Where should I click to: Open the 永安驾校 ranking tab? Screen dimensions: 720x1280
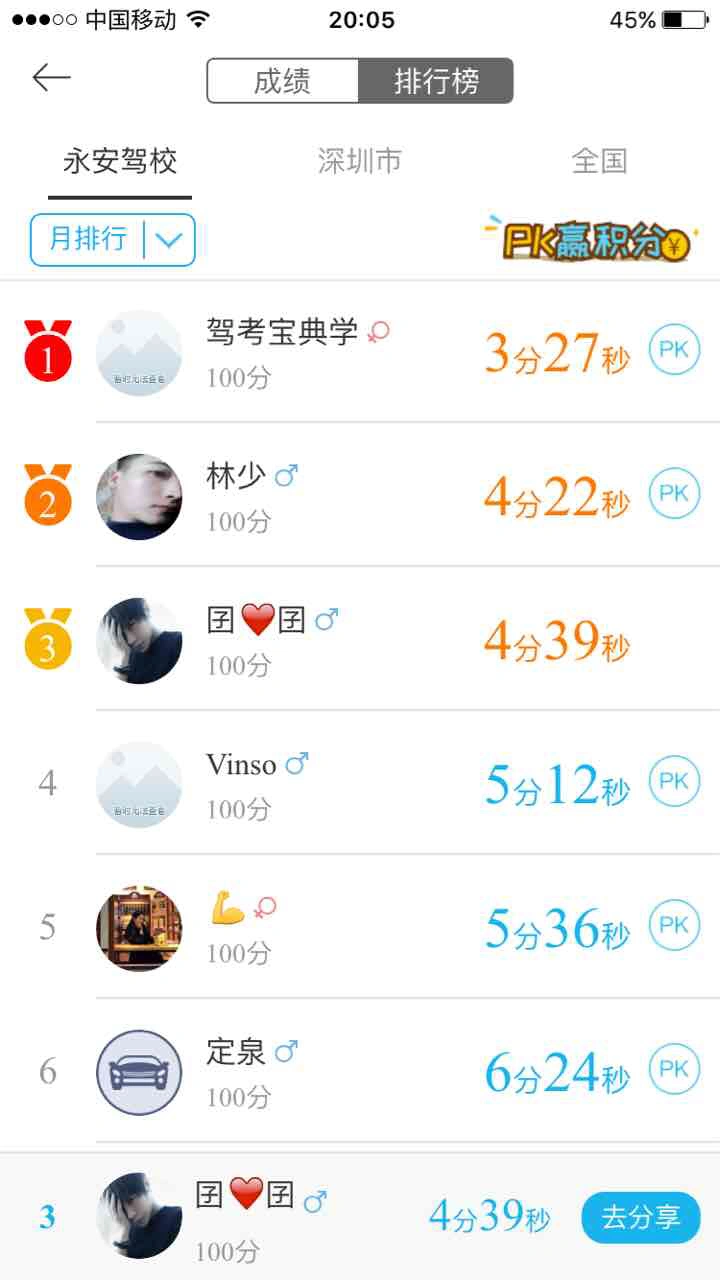pos(120,162)
